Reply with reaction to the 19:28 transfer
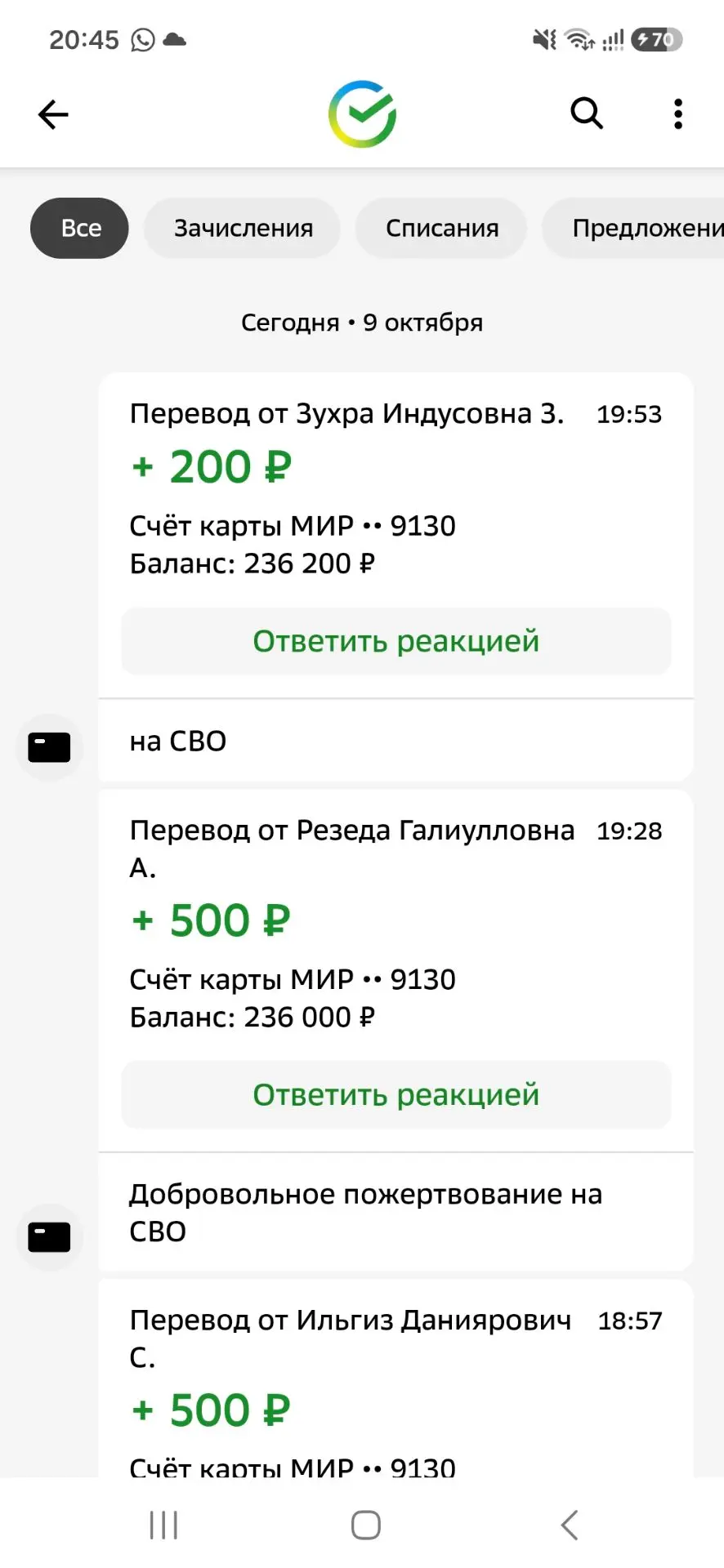Viewport: 724px width, 1568px height. pos(396,1094)
